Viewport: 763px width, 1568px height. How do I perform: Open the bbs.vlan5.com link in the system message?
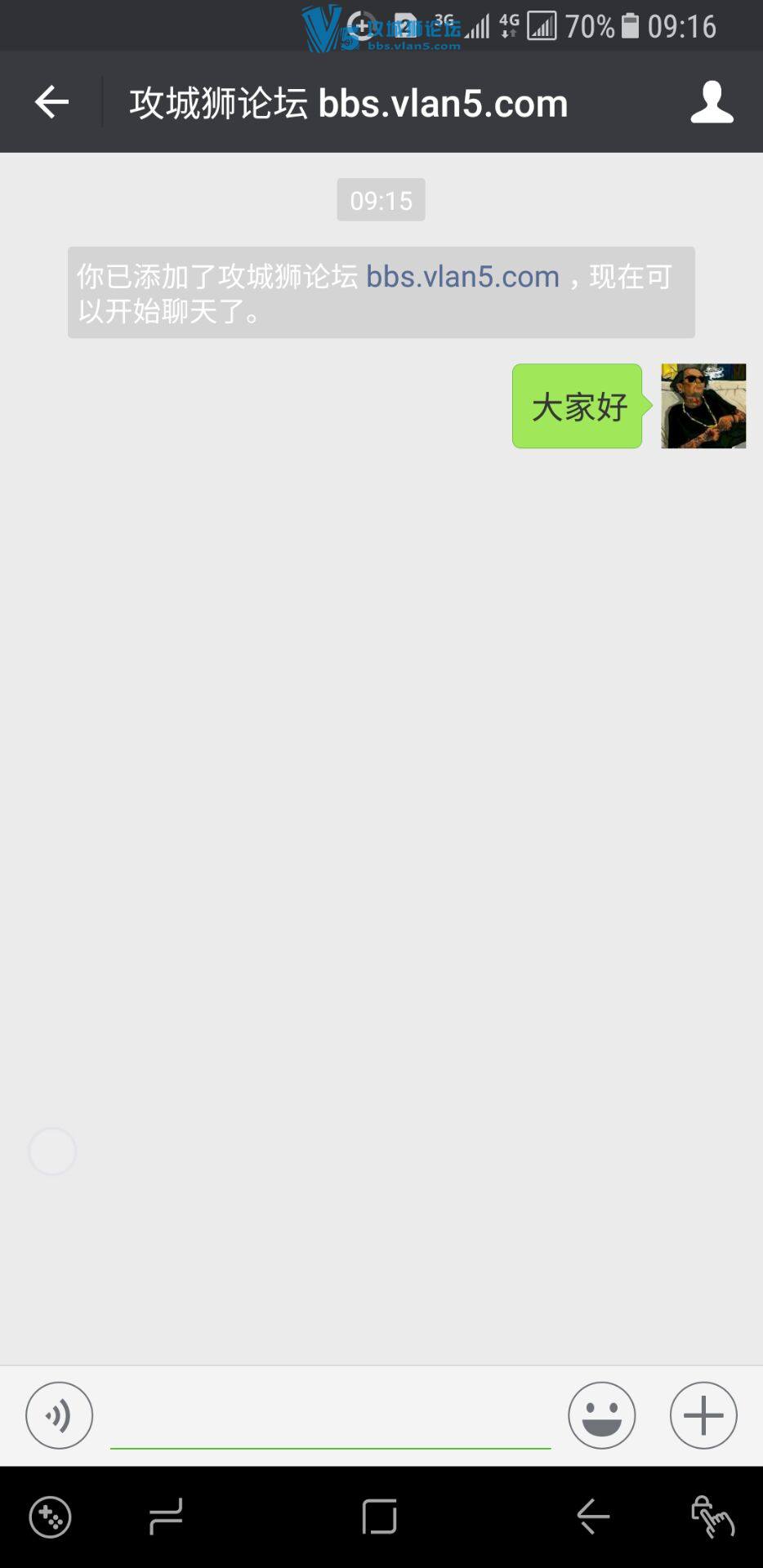[x=462, y=277]
